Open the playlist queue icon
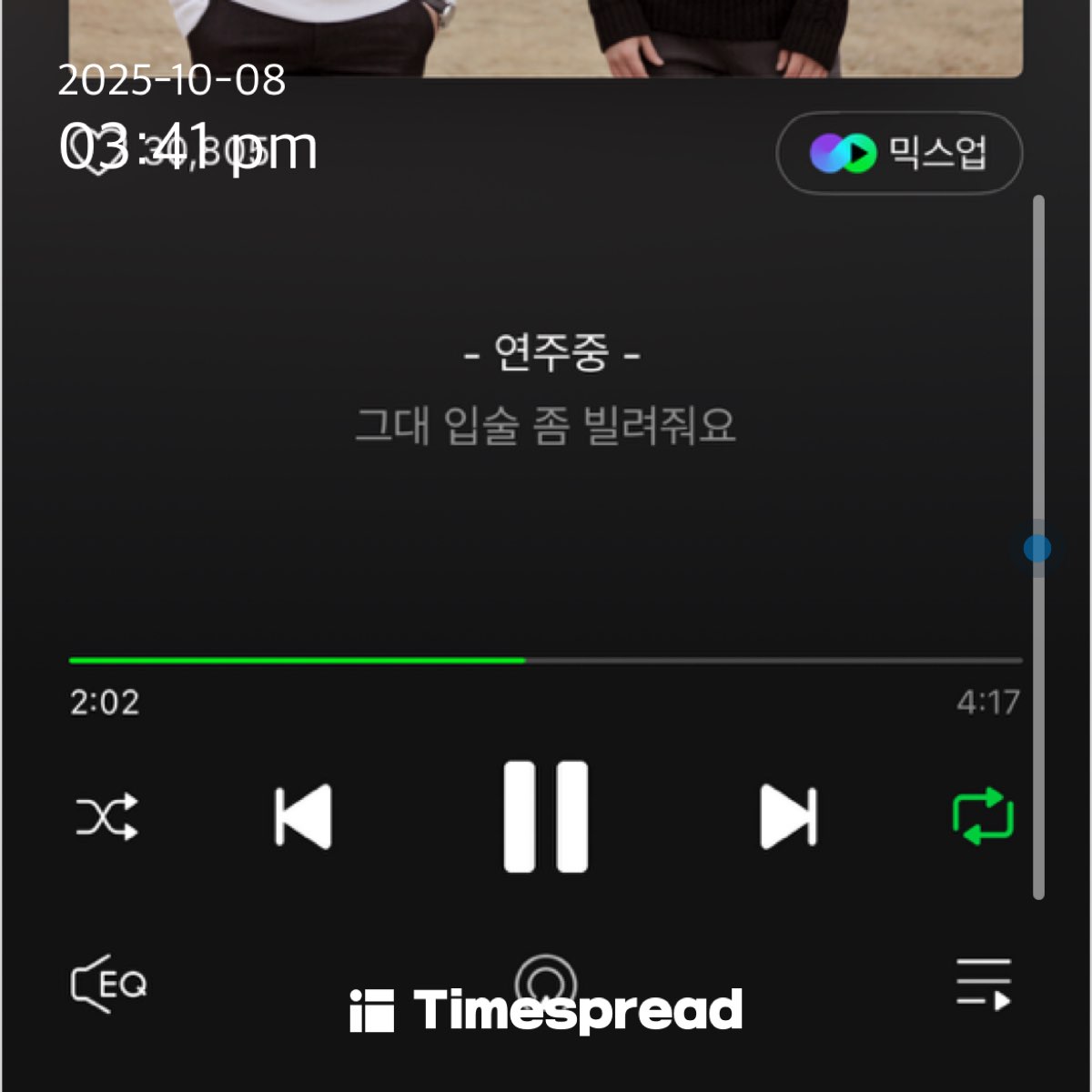 (984, 984)
